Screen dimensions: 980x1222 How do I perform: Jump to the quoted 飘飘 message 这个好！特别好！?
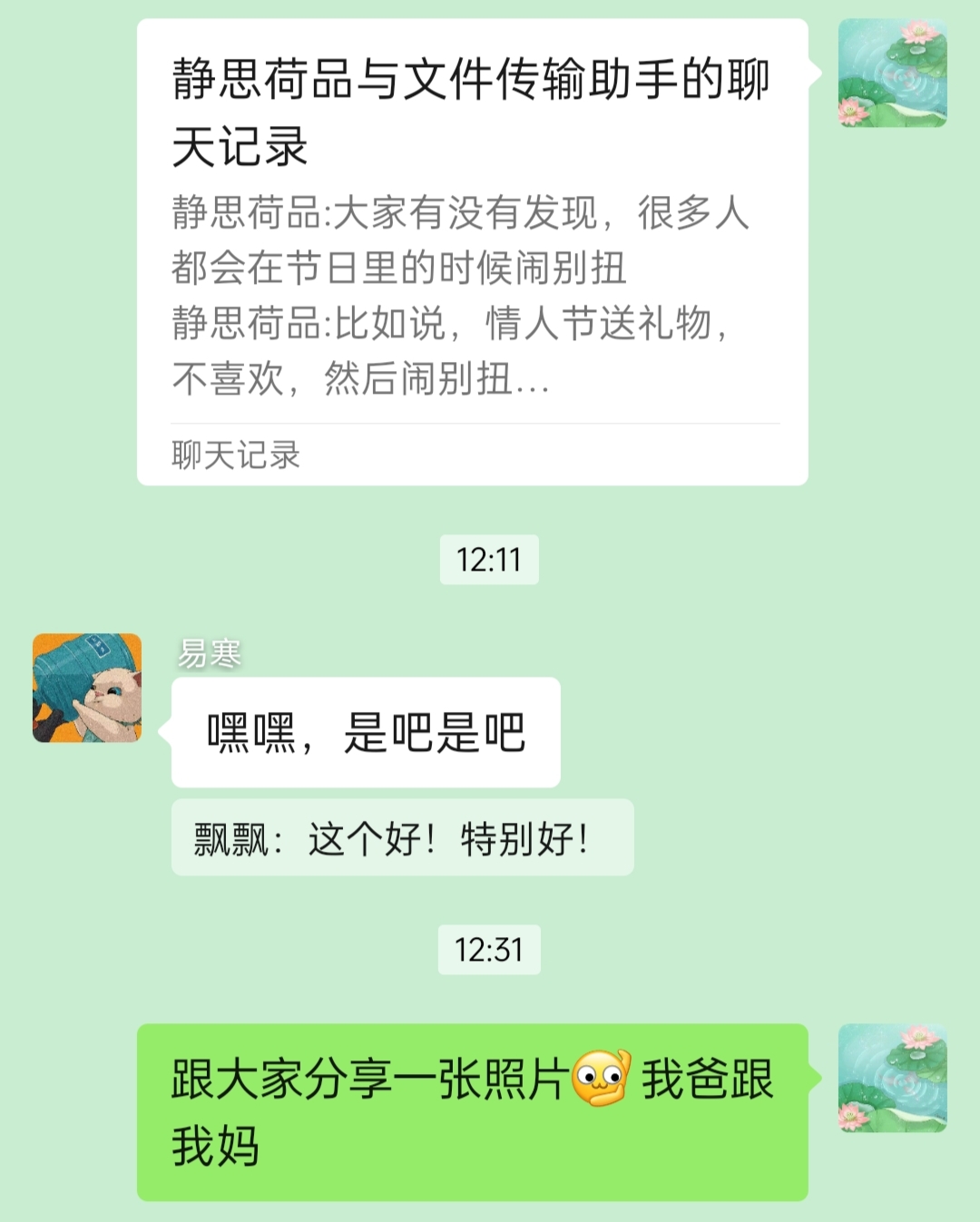coord(402,837)
